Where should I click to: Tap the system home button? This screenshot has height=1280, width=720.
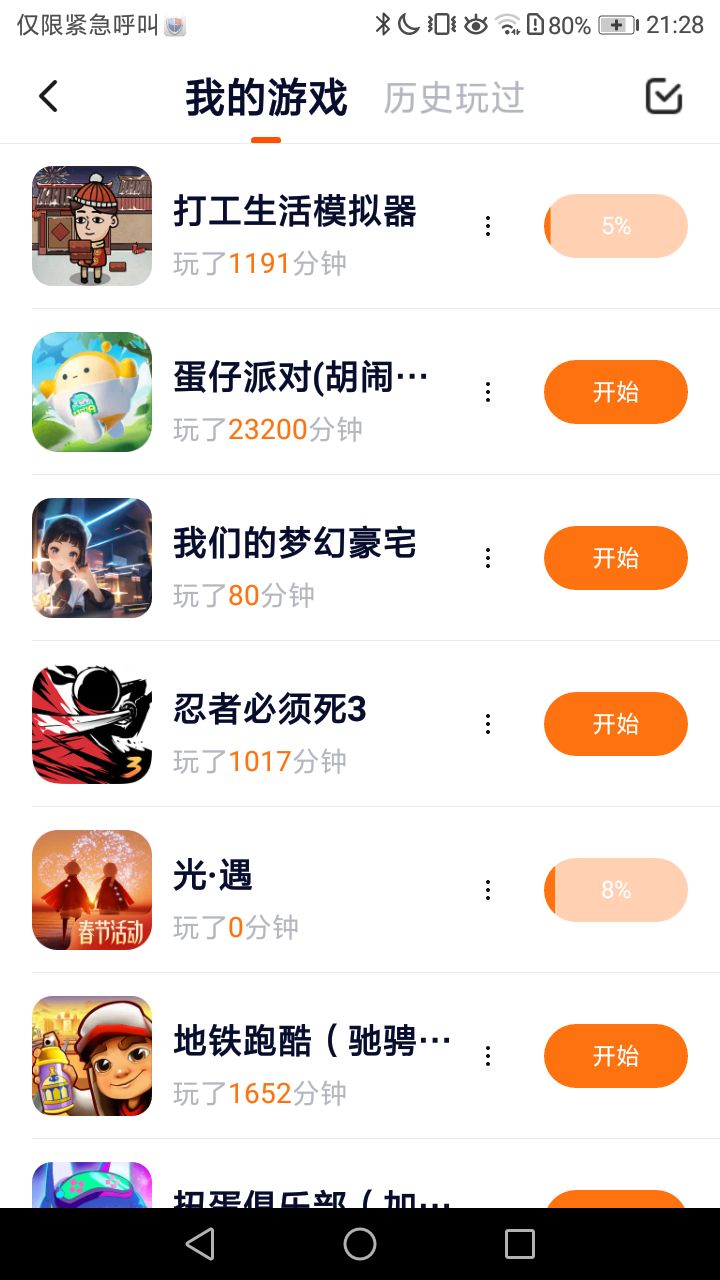(x=360, y=1244)
